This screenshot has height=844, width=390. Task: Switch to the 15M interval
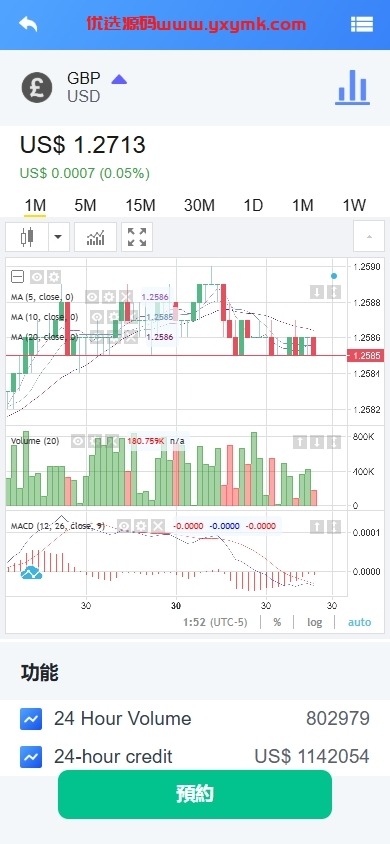(140, 205)
